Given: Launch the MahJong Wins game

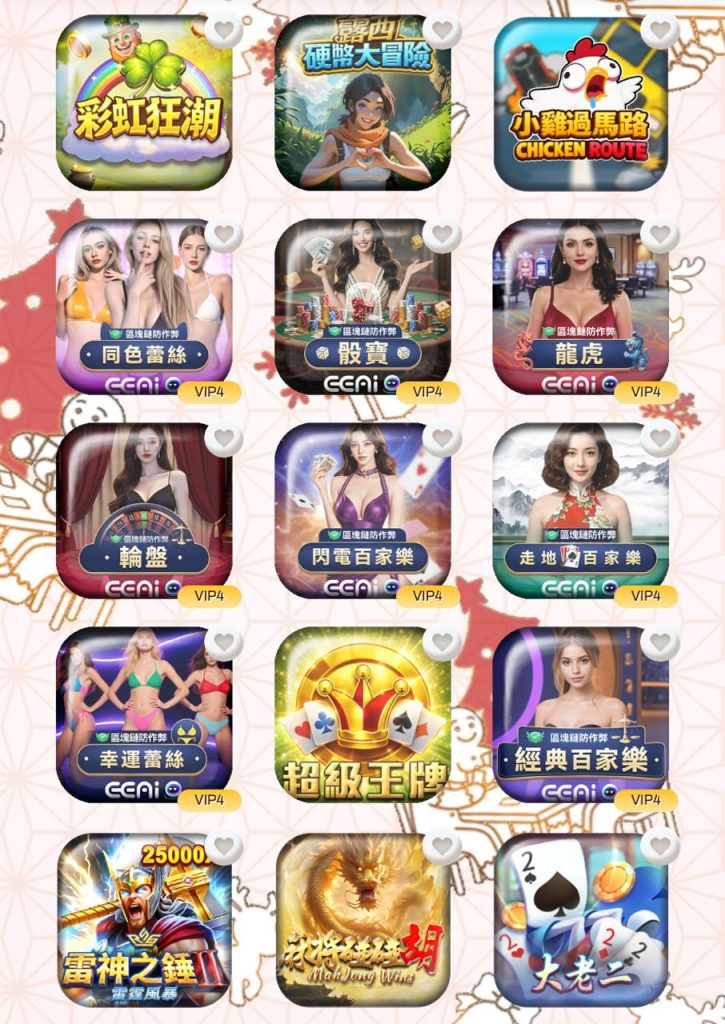Looking at the screenshot, I should coord(362,920).
